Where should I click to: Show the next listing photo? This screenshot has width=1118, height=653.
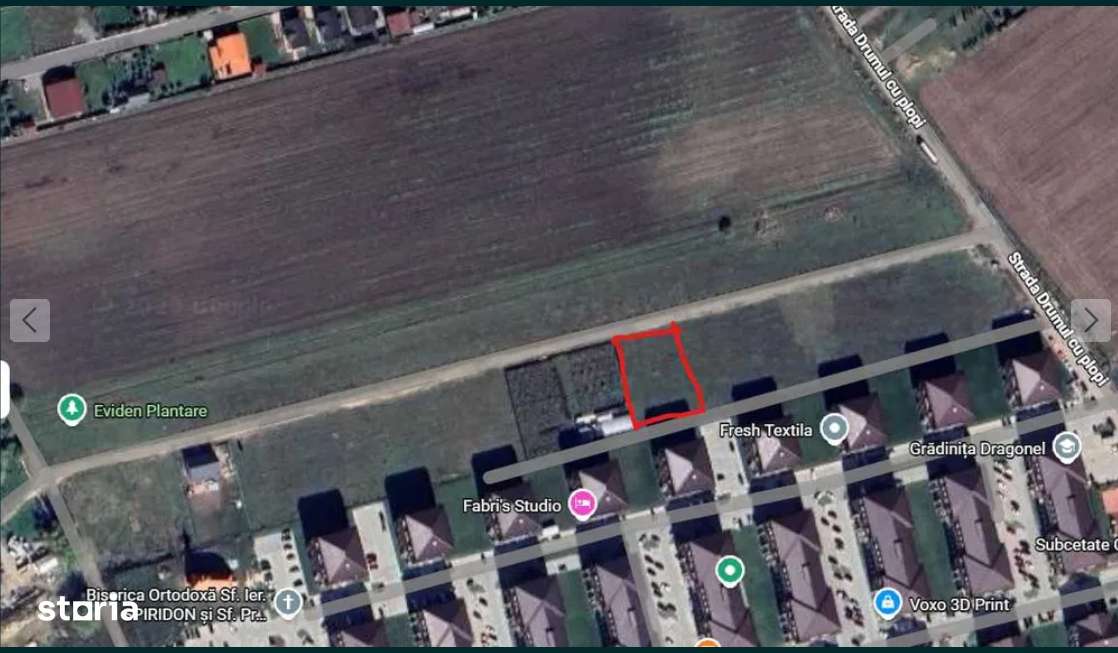click(x=1090, y=320)
